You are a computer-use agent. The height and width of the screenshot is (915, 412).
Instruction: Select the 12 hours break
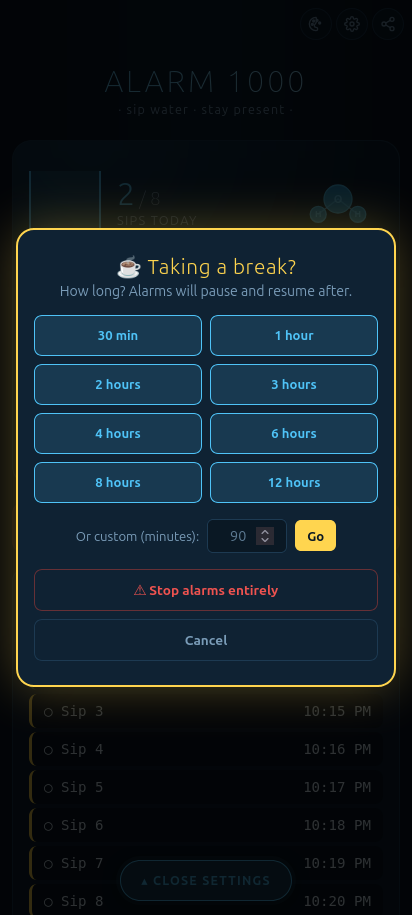[x=294, y=483]
